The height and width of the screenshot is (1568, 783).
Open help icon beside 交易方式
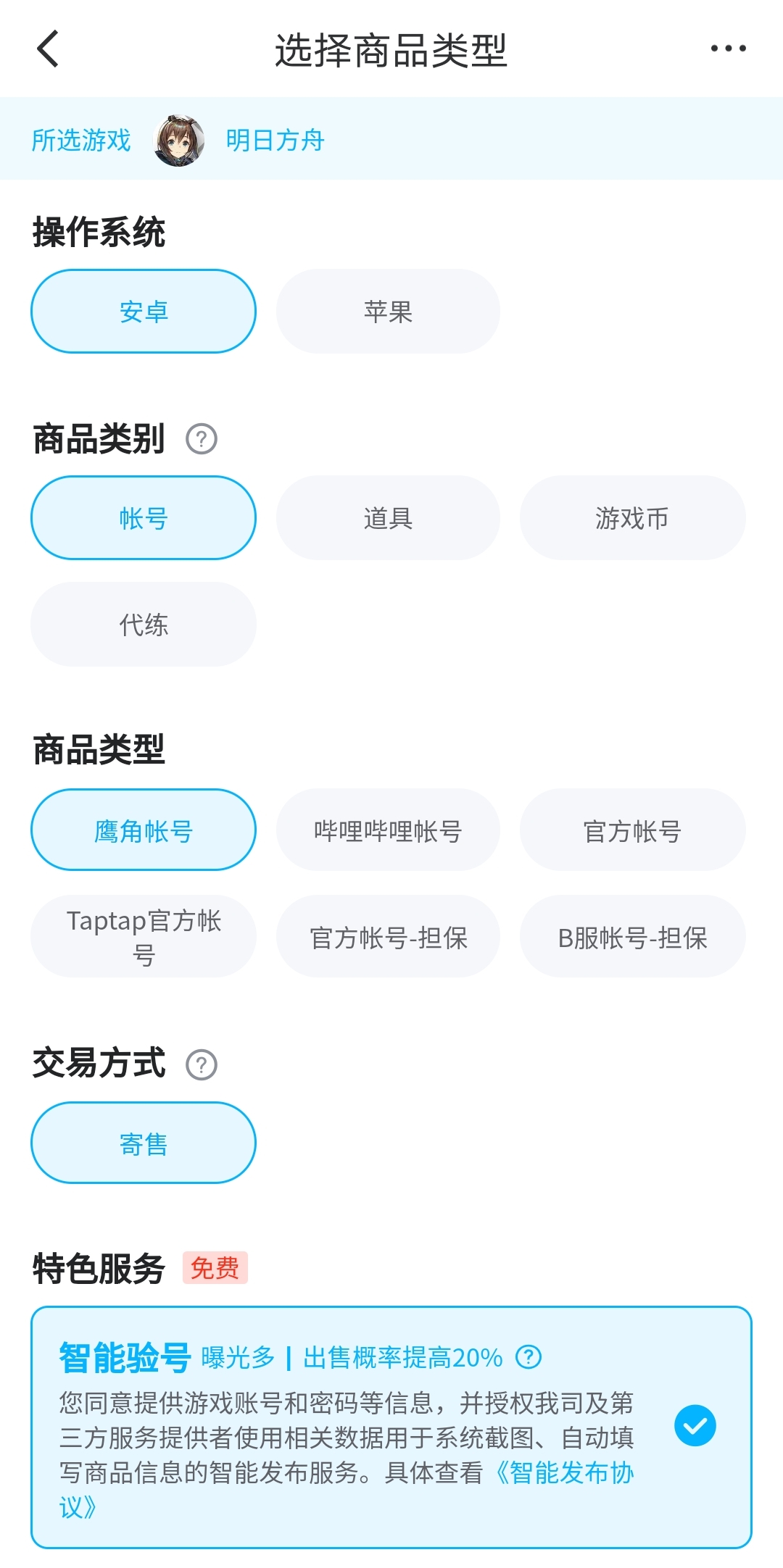pyautogui.click(x=202, y=1065)
